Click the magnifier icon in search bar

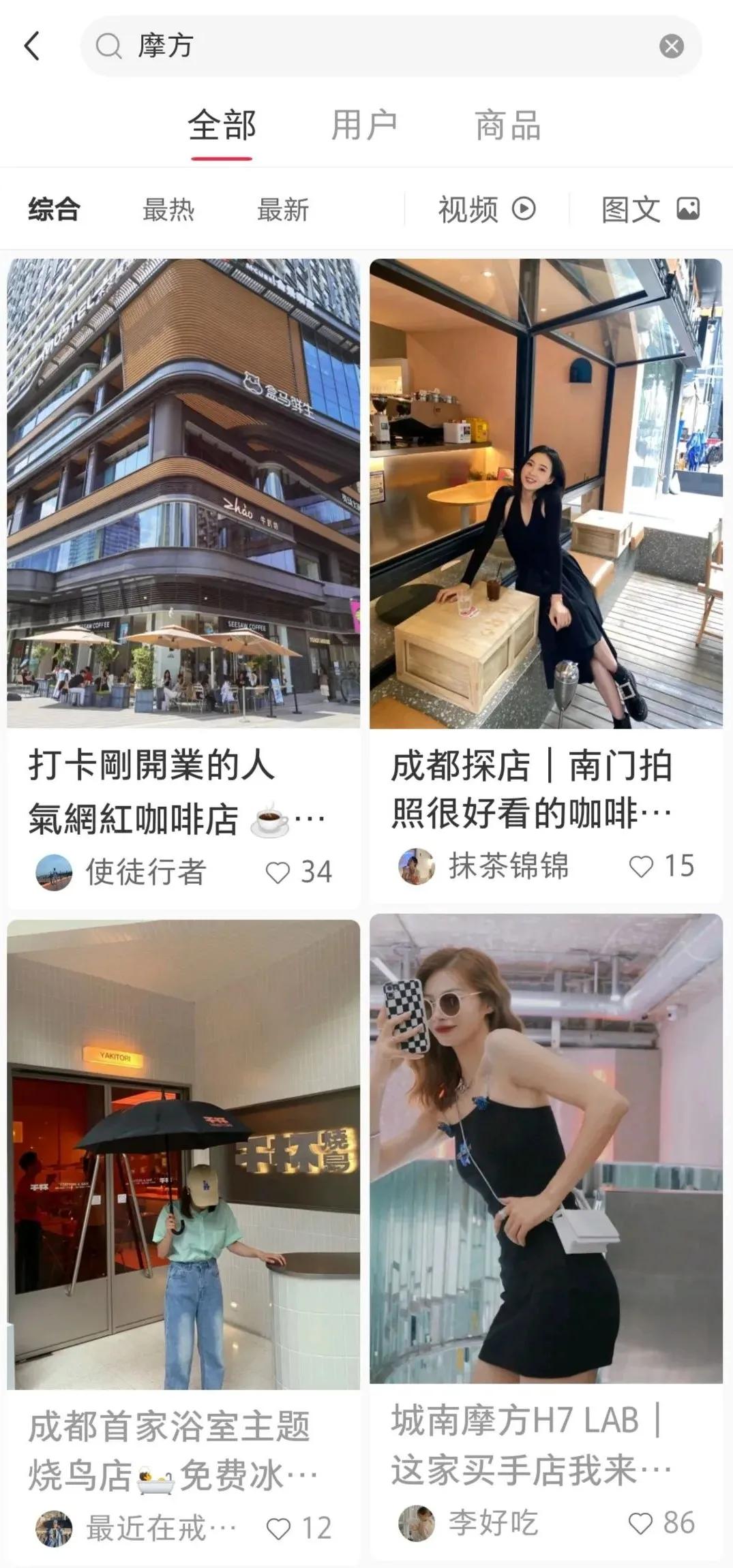[x=109, y=46]
